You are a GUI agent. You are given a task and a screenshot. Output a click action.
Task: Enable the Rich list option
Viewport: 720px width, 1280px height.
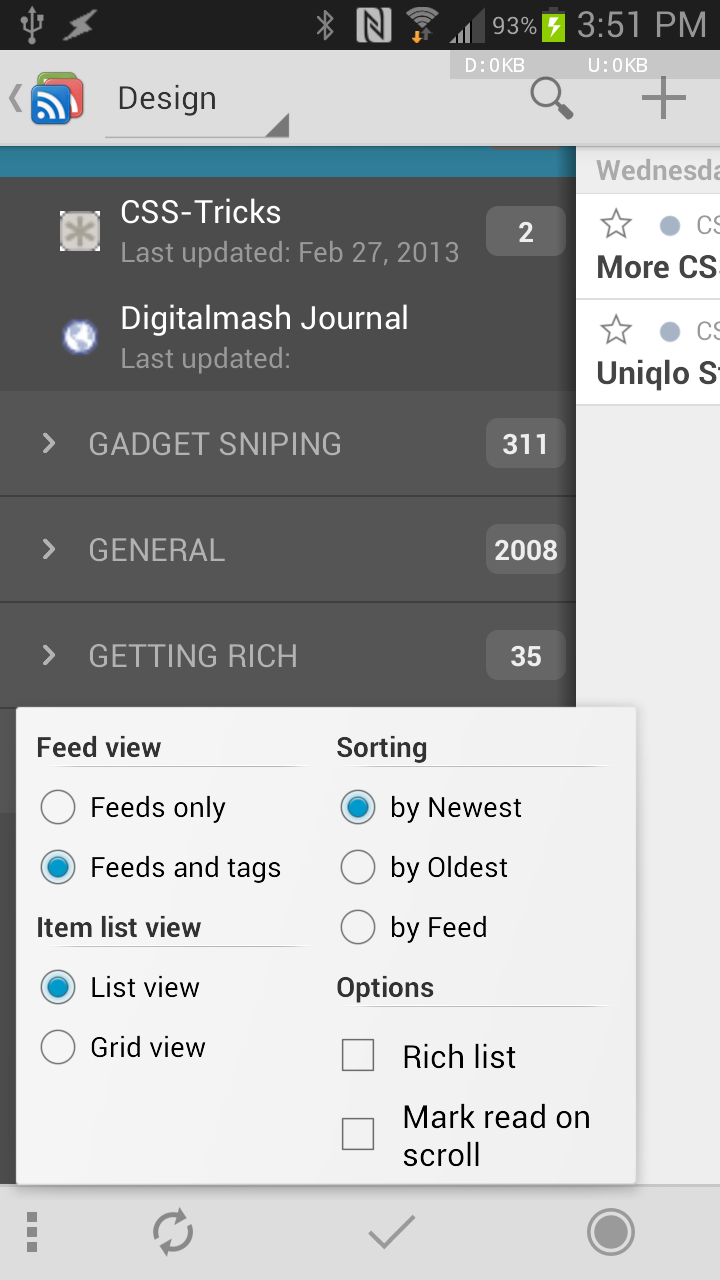(x=357, y=1054)
